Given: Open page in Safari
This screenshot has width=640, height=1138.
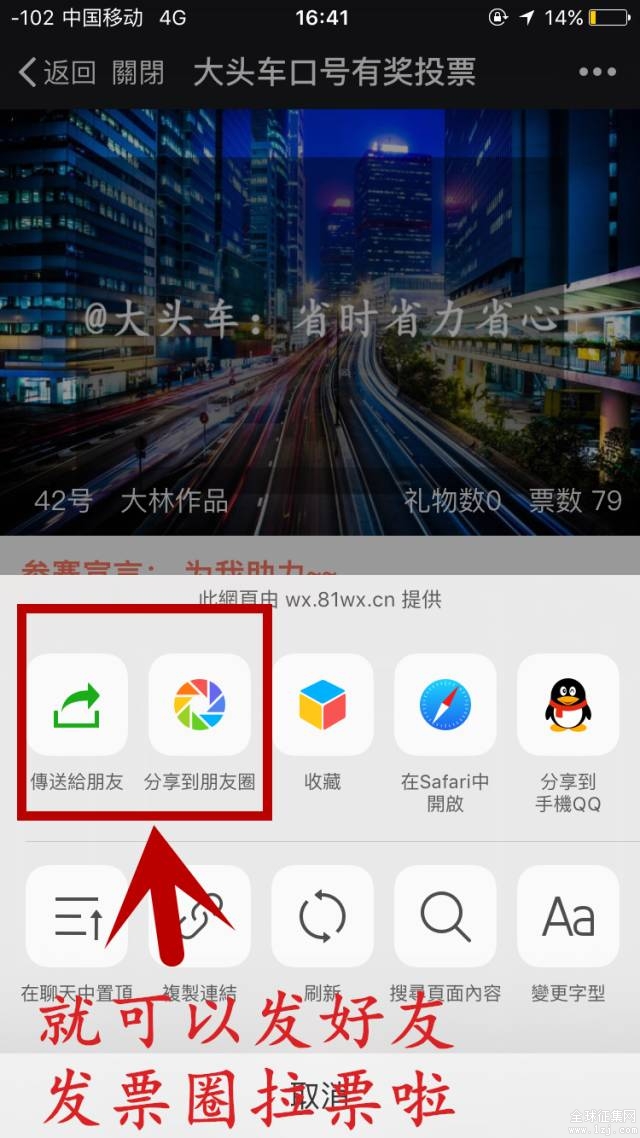Looking at the screenshot, I should pyautogui.click(x=445, y=705).
